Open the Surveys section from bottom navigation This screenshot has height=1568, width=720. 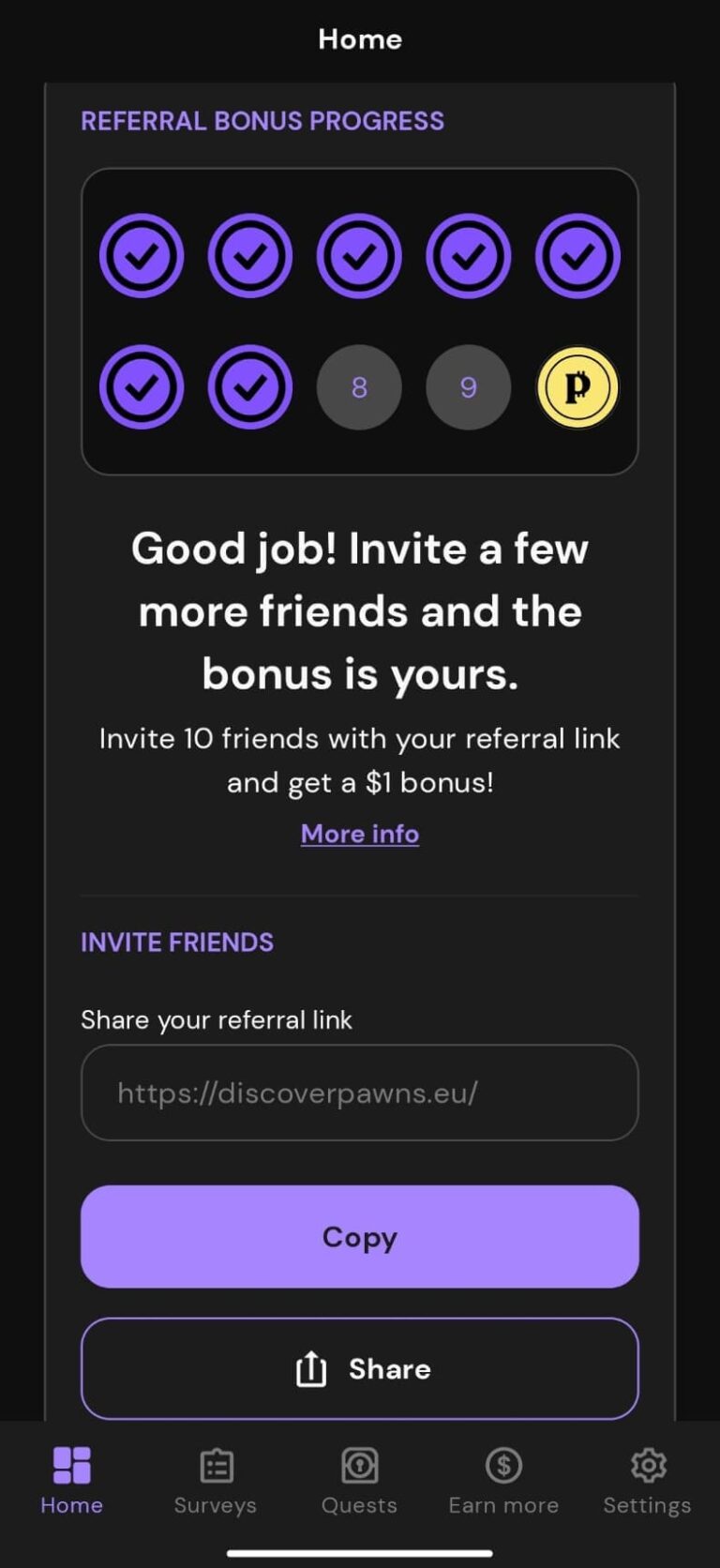[x=216, y=1482]
